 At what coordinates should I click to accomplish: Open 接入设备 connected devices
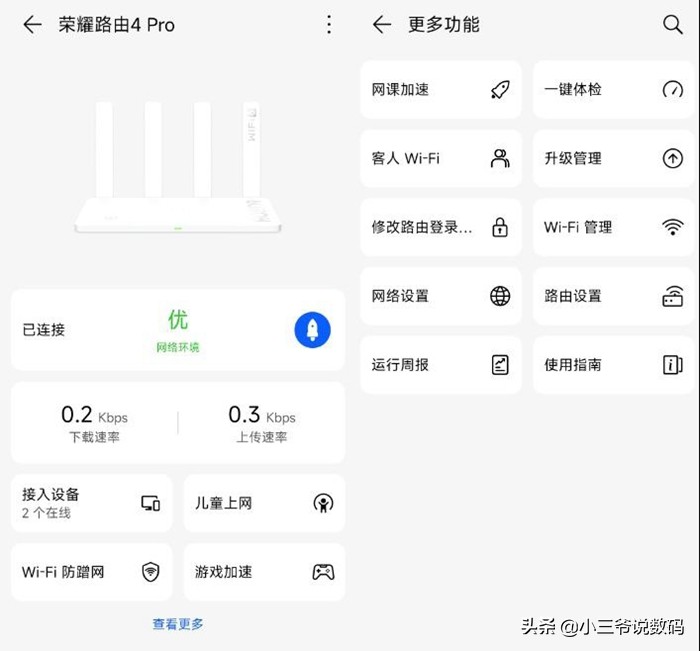click(x=91, y=503)
